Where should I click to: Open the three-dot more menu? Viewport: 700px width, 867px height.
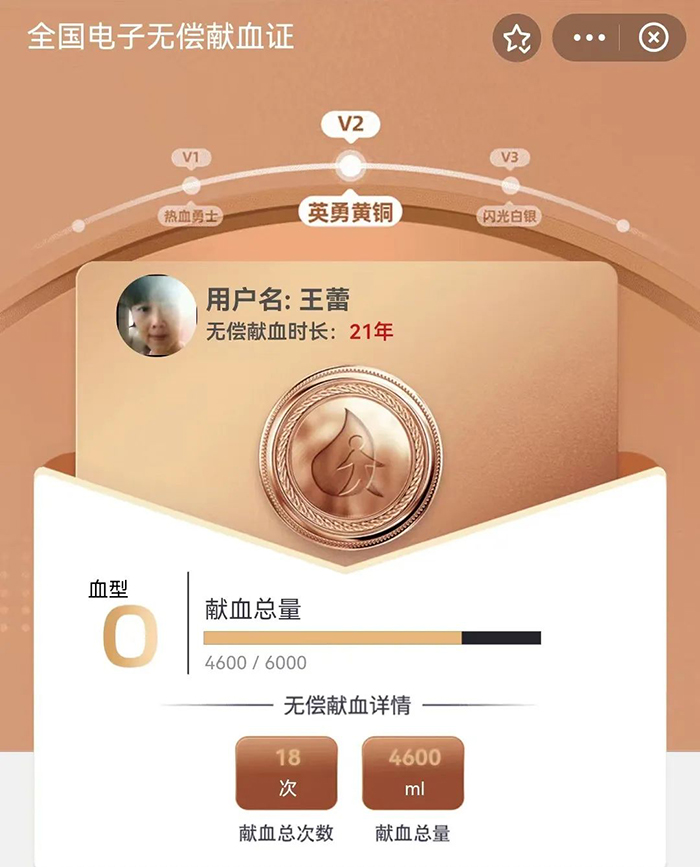coord(589,39)
